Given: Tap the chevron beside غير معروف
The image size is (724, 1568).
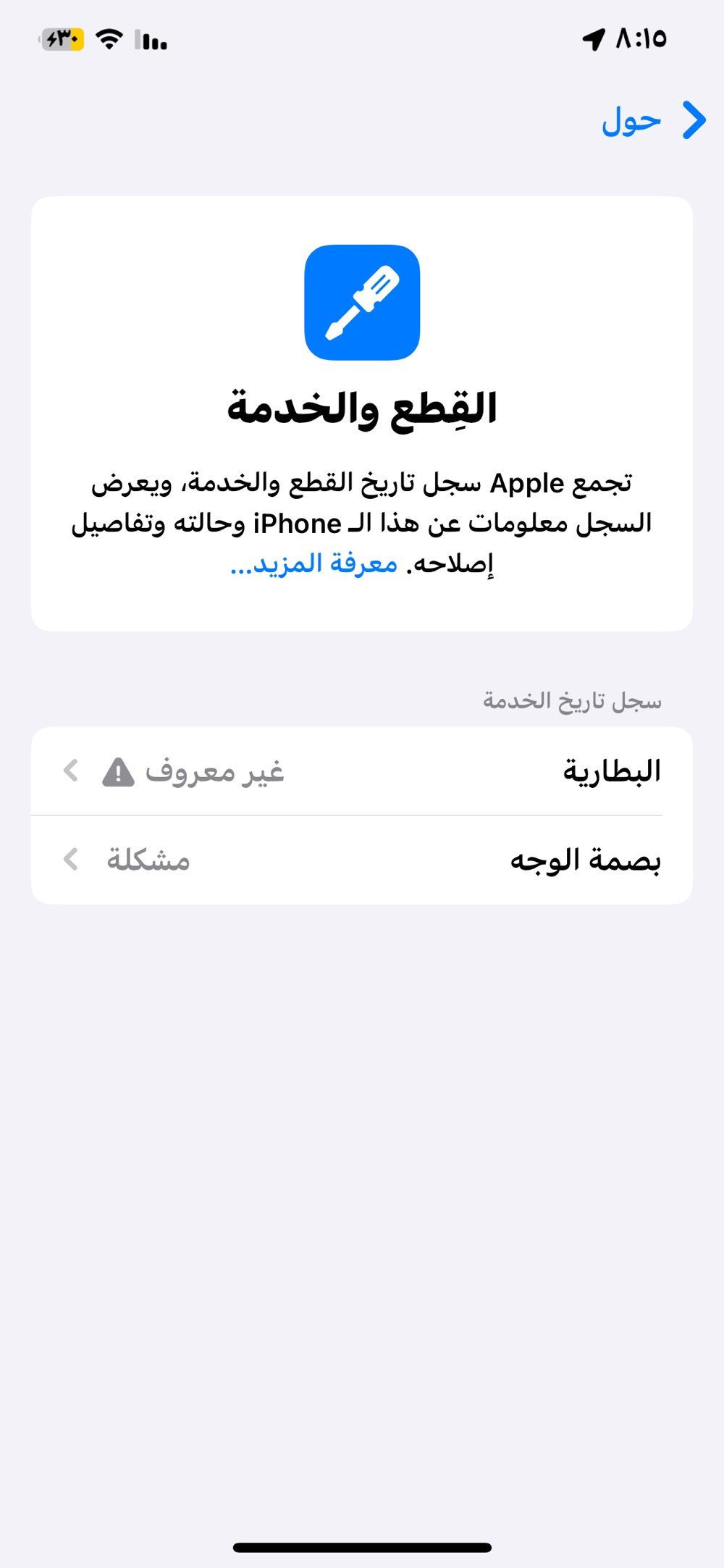Looking at the screenshot, I should [70, 771].
